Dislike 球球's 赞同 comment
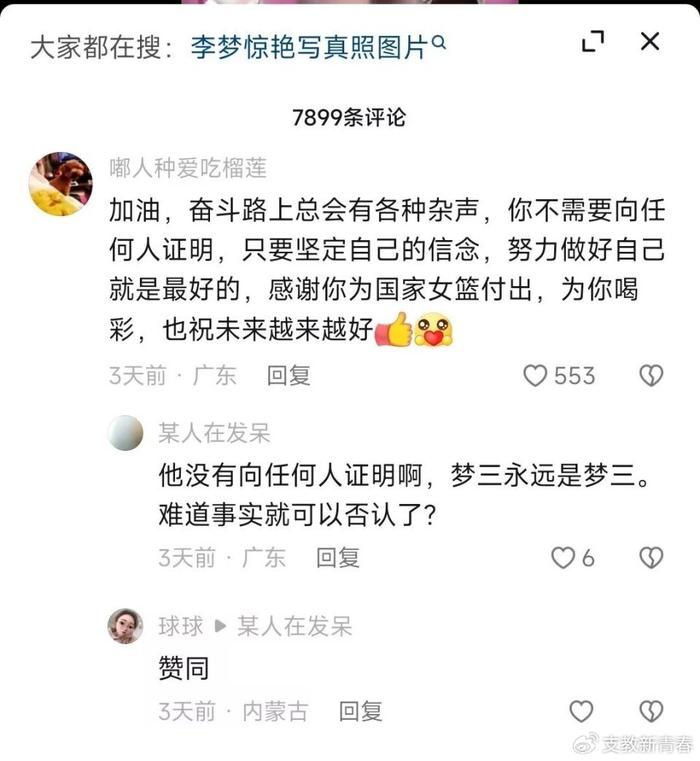This screenshot has width=700, height=761. pos(651,711)
